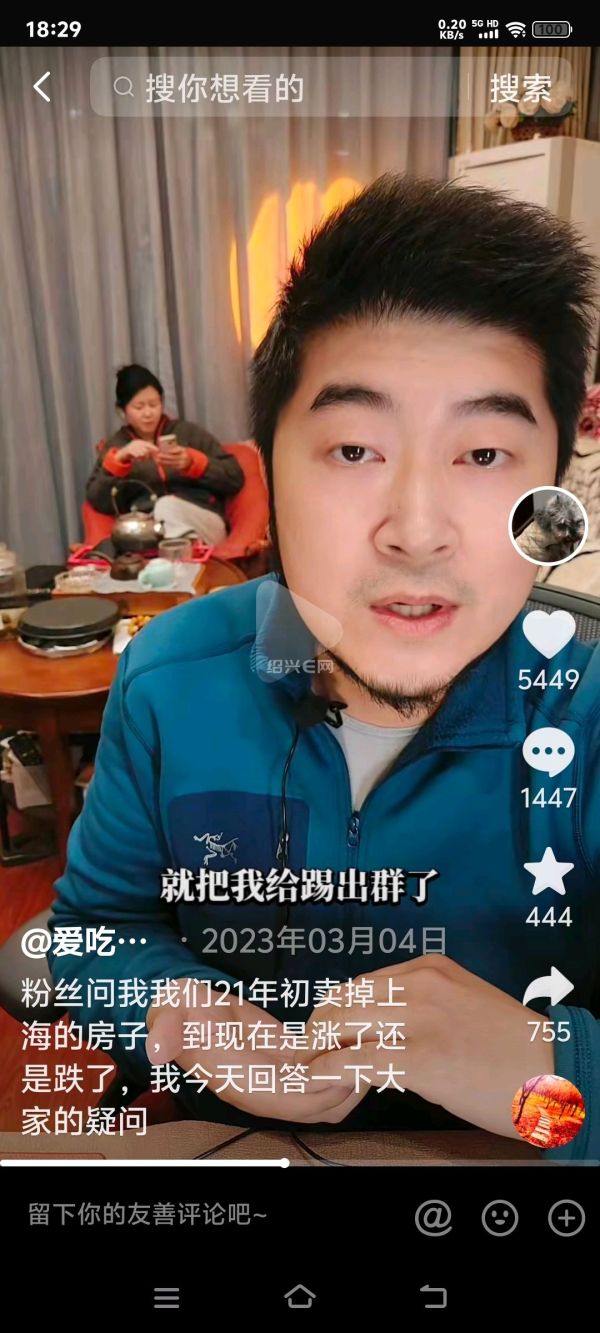Go to the system home screen

(x=300, y=1297)
